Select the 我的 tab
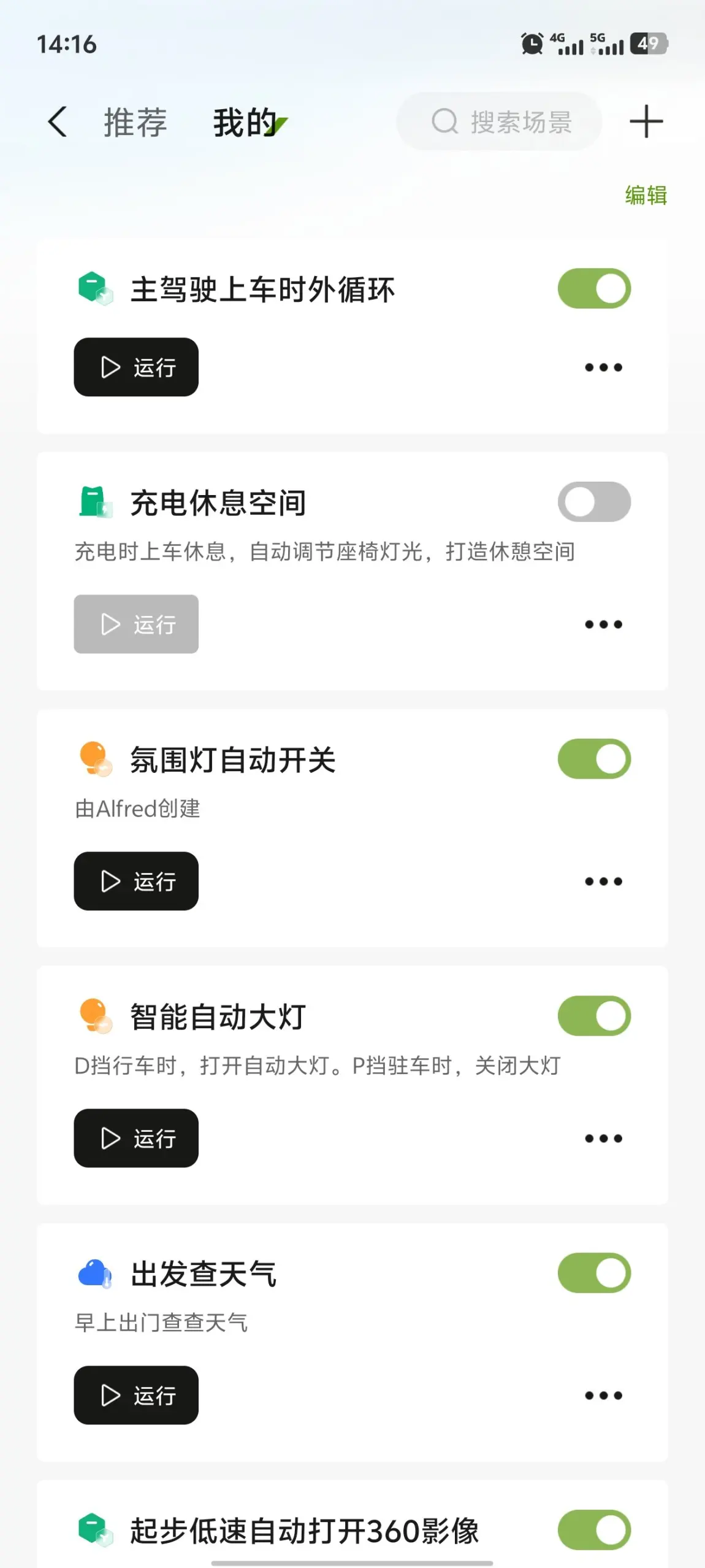This screenshot has width=705, height=1568. tap(245, 122)
